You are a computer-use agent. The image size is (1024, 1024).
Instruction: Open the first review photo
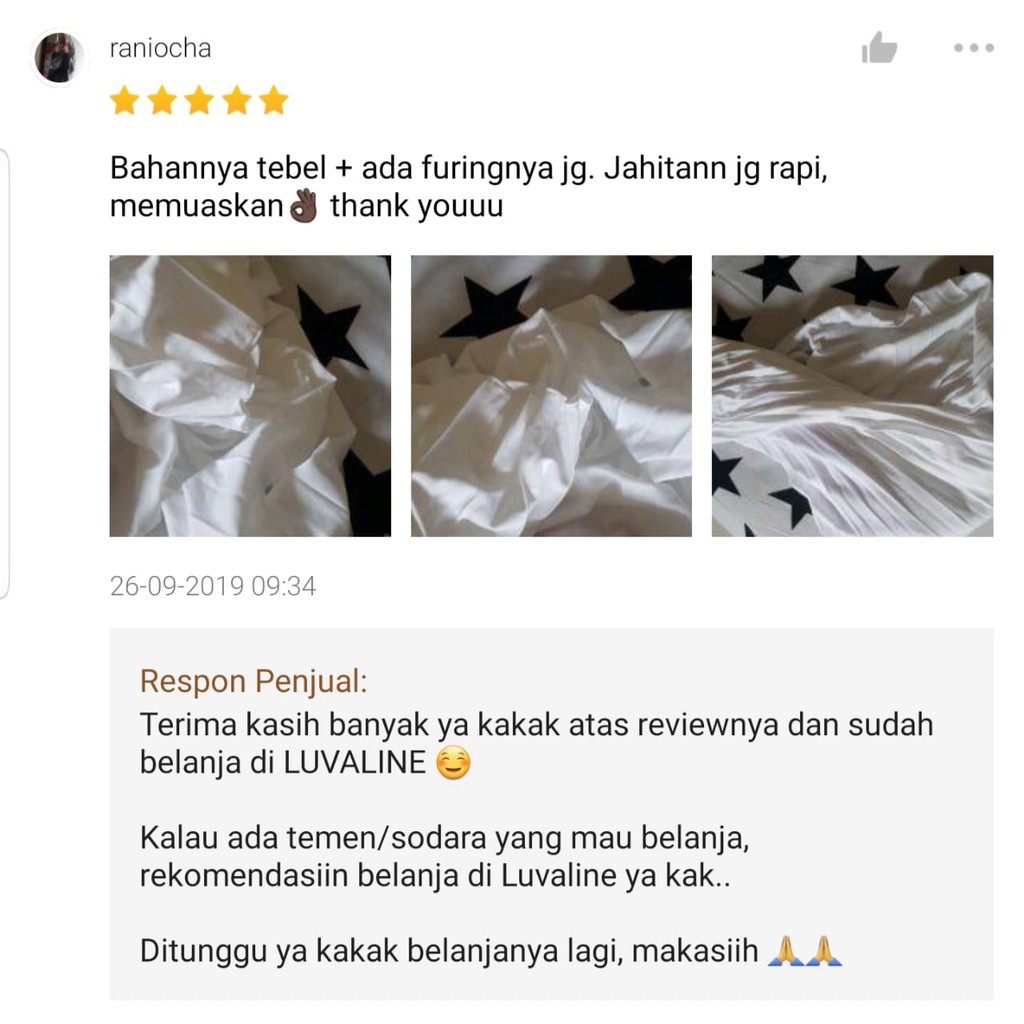click(250, 396)
